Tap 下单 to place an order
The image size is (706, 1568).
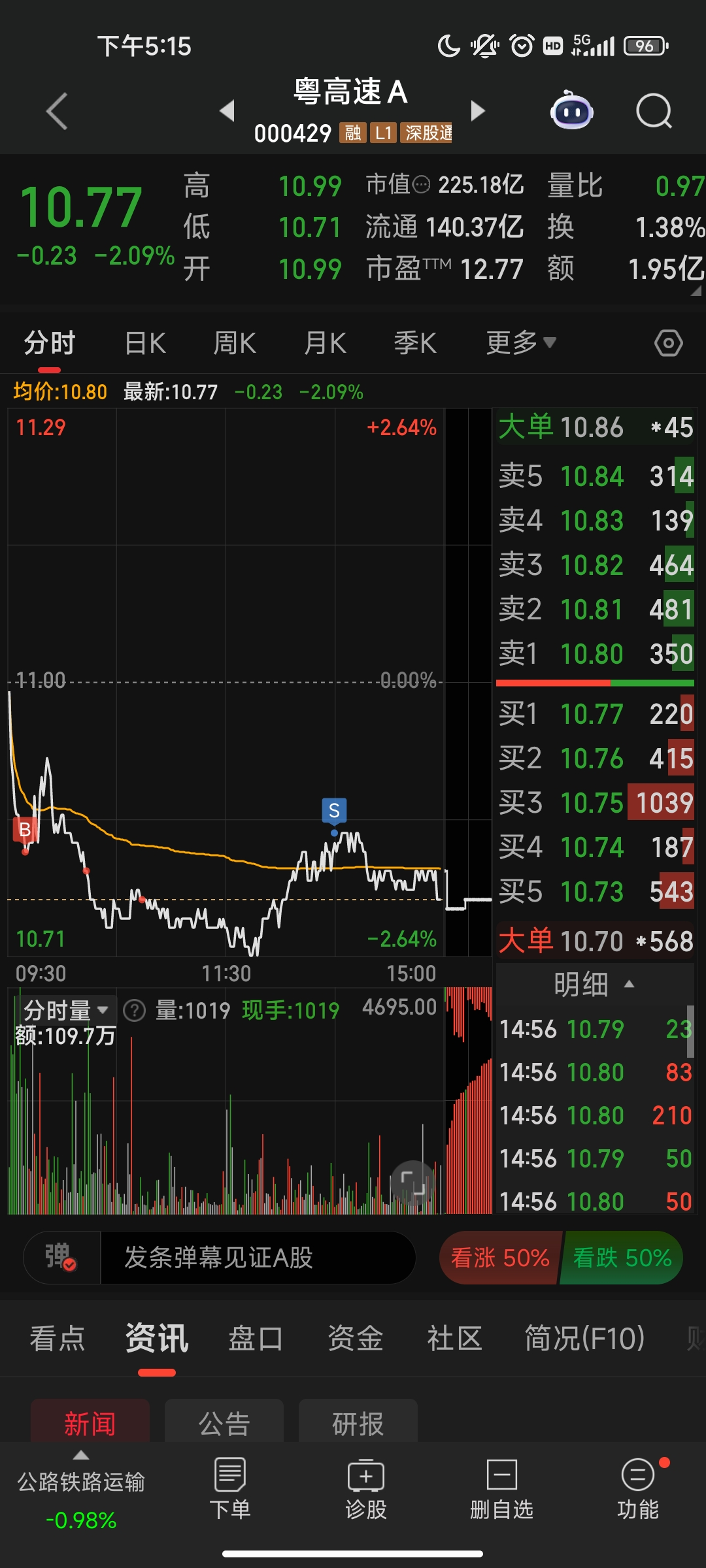pyautogui.click(x=230, y=1489)
